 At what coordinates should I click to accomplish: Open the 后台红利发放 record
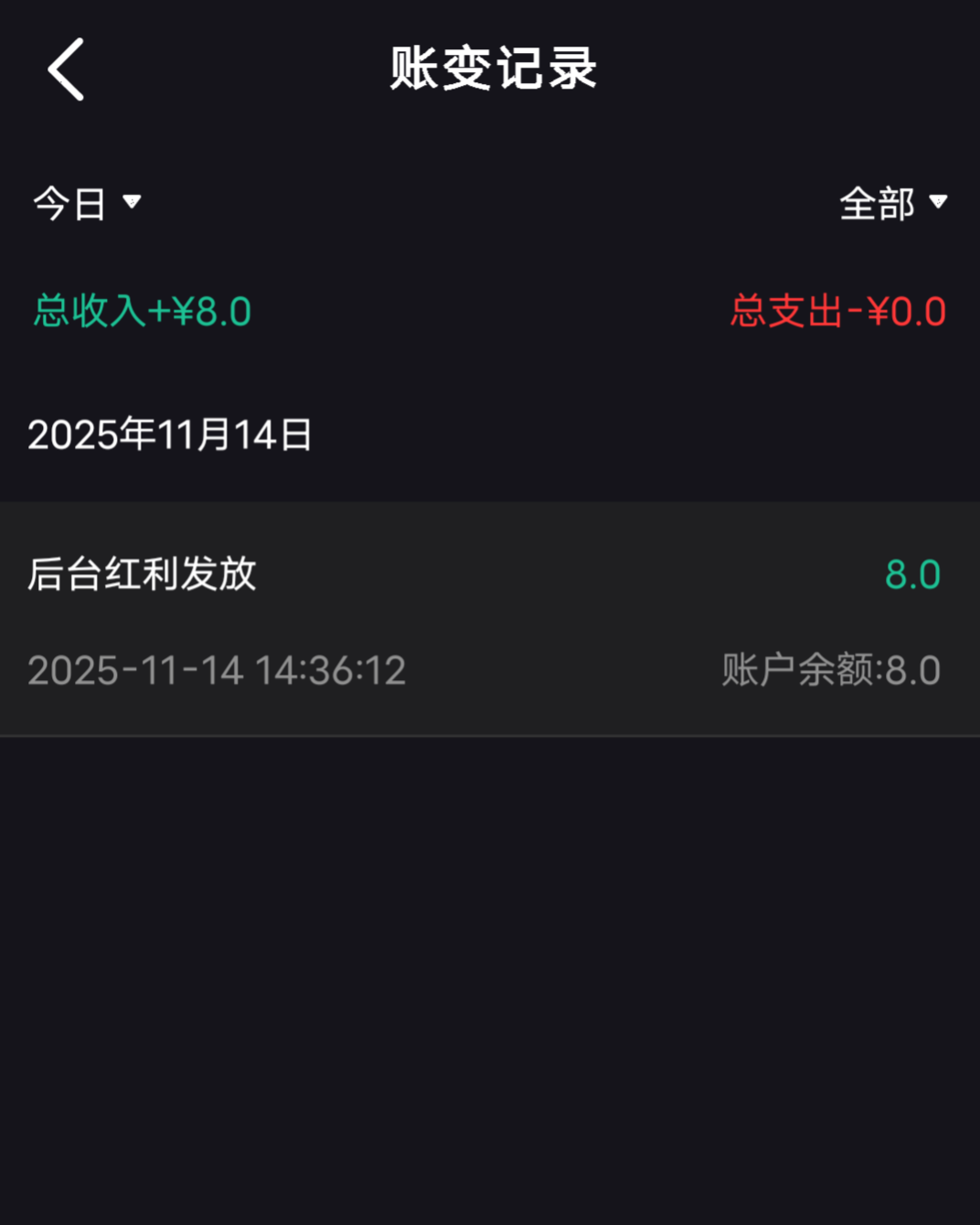(x=490, y=619)
